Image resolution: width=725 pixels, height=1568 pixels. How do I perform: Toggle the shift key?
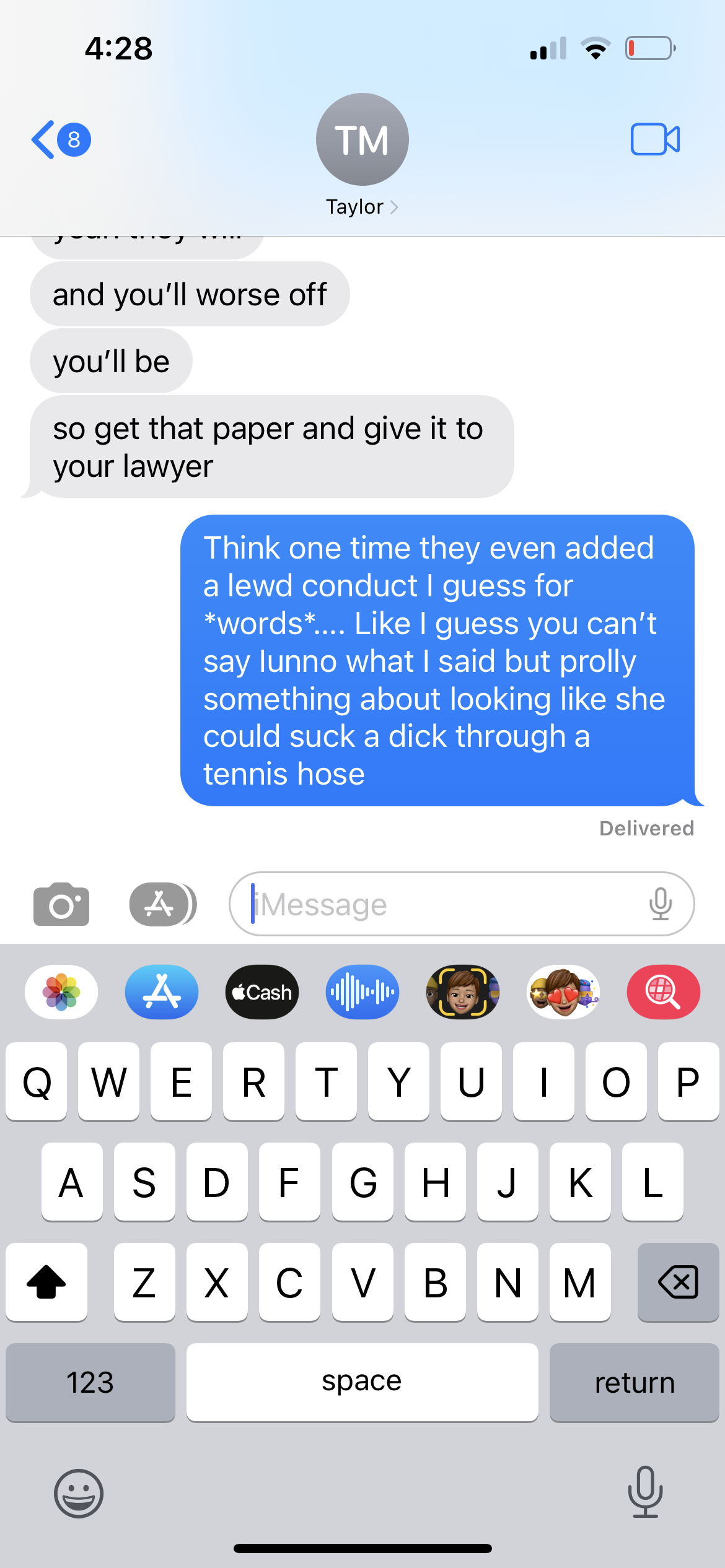tap(46, 1282)
